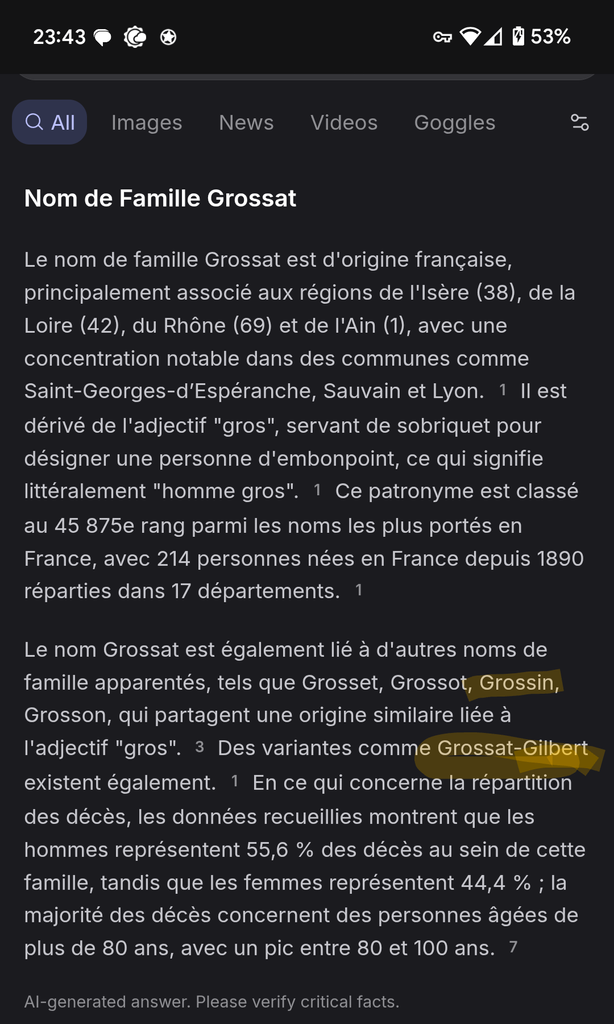Viewport: 614px width, 1024px height.
Task: Open citation 1 after "existent également"
Action: click(234, 780)
